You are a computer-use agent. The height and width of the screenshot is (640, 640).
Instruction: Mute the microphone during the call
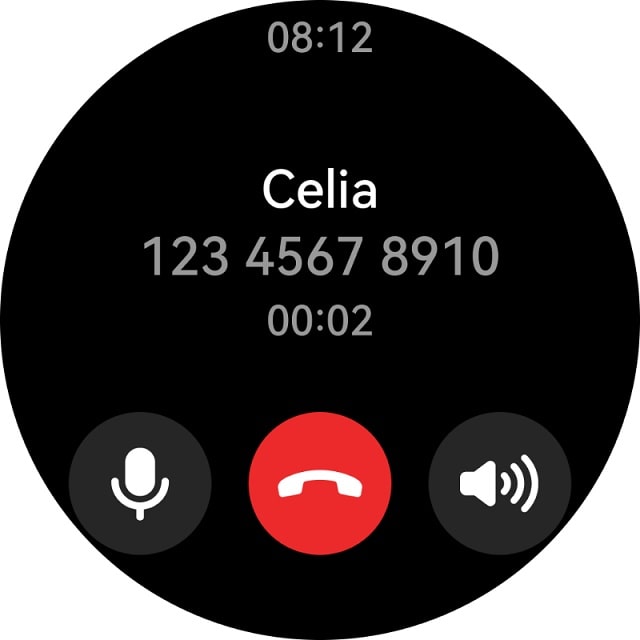(140, 485)
